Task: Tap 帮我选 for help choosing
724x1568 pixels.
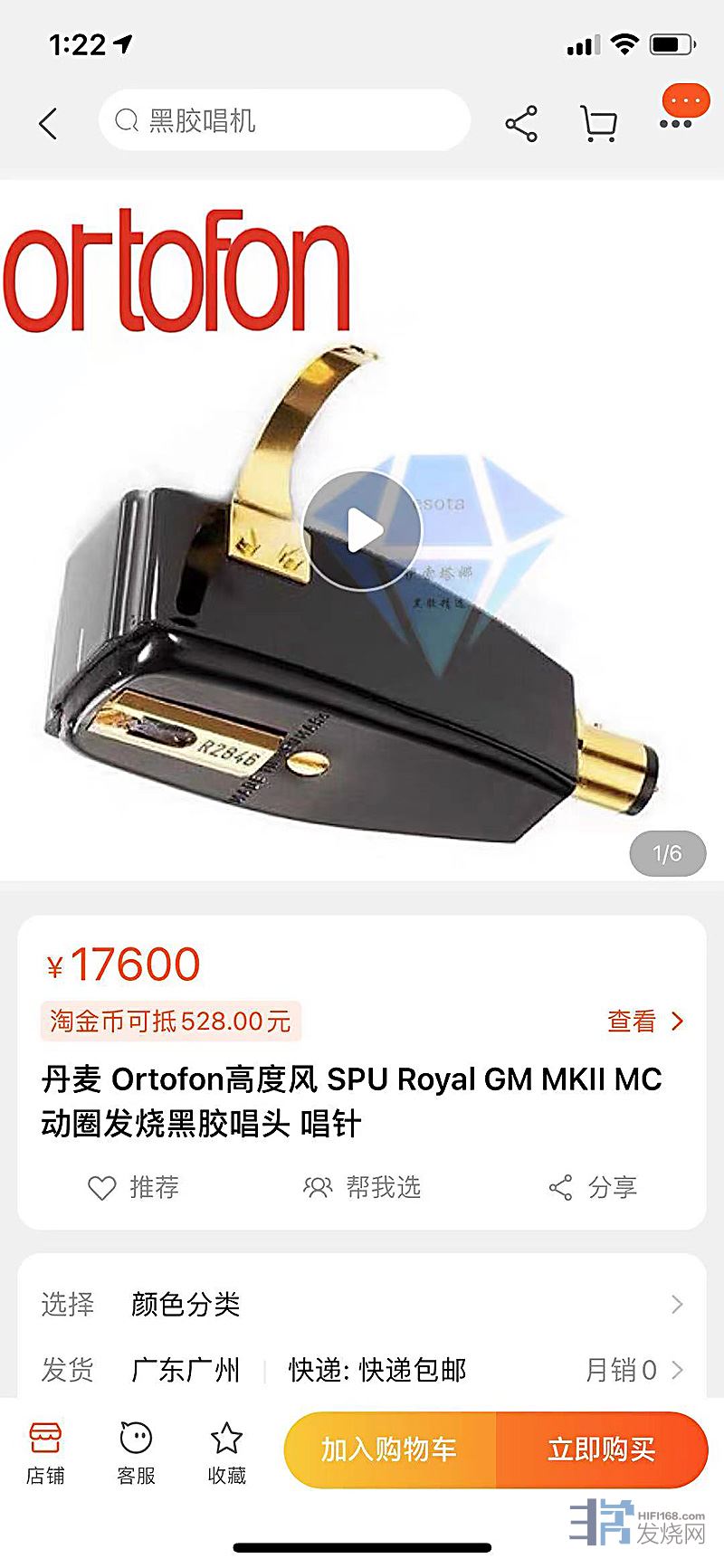Action: (363, 1187)
